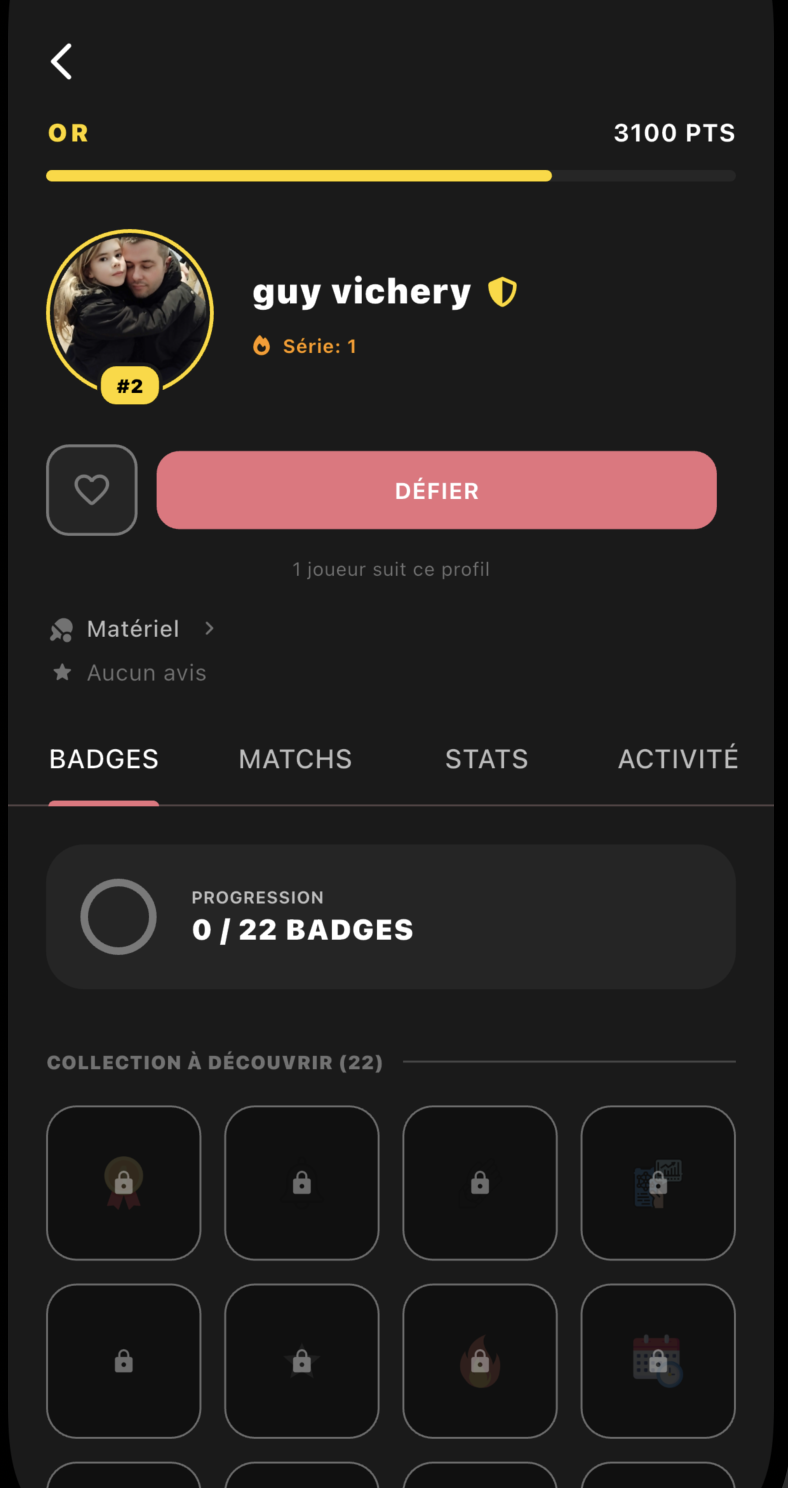Open the Matériel section
Image resolution: width=788 pixels, height=1488 pixels.
pos(133,629)
